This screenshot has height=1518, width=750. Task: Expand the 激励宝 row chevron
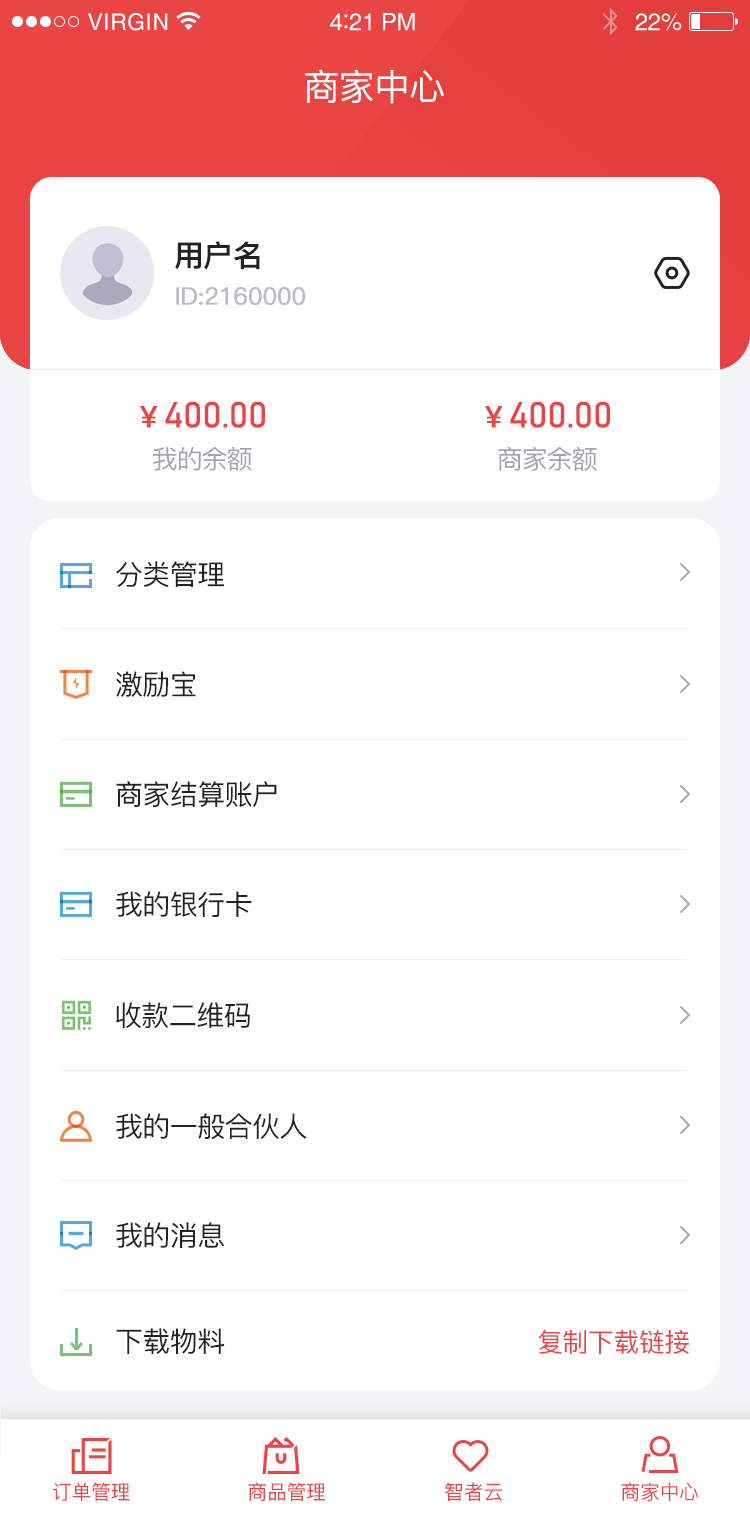click(x=684, y=684)
